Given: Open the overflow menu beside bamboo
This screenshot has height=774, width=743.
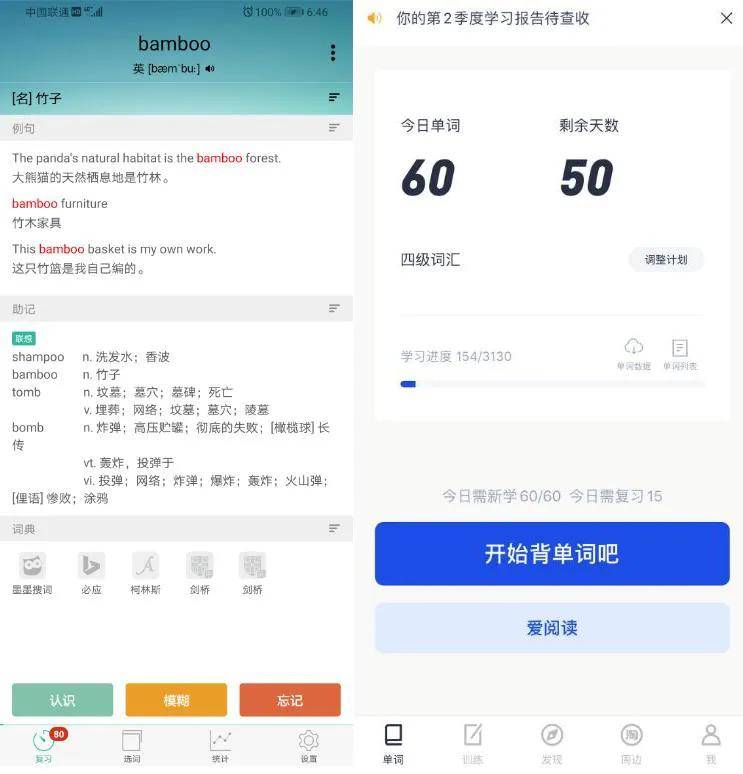Looking at the screenshot, I should tap(333, 53).
